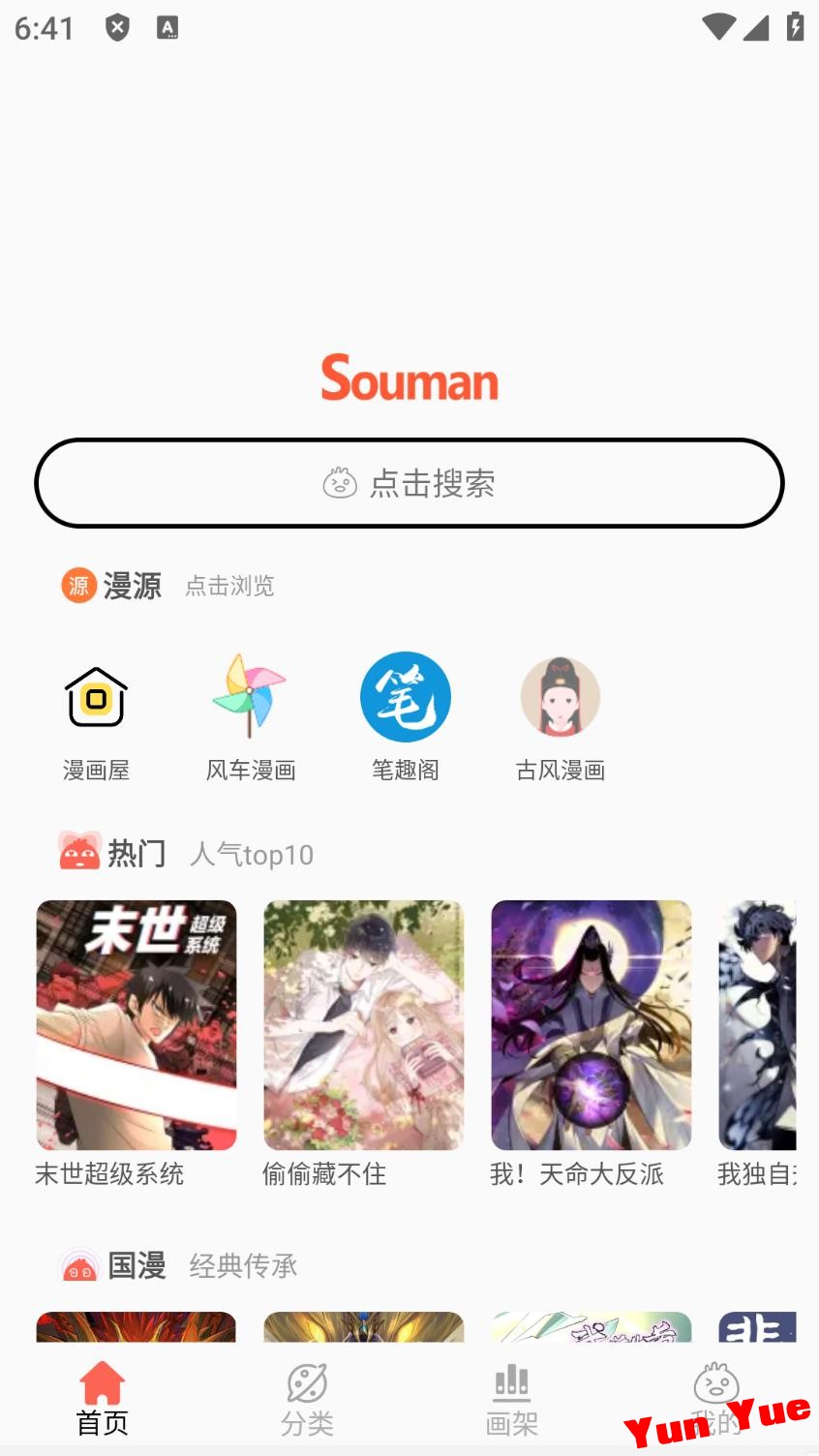Open the 古风漫画 source
Screen dimensions: 819x1456
(560, 714)
